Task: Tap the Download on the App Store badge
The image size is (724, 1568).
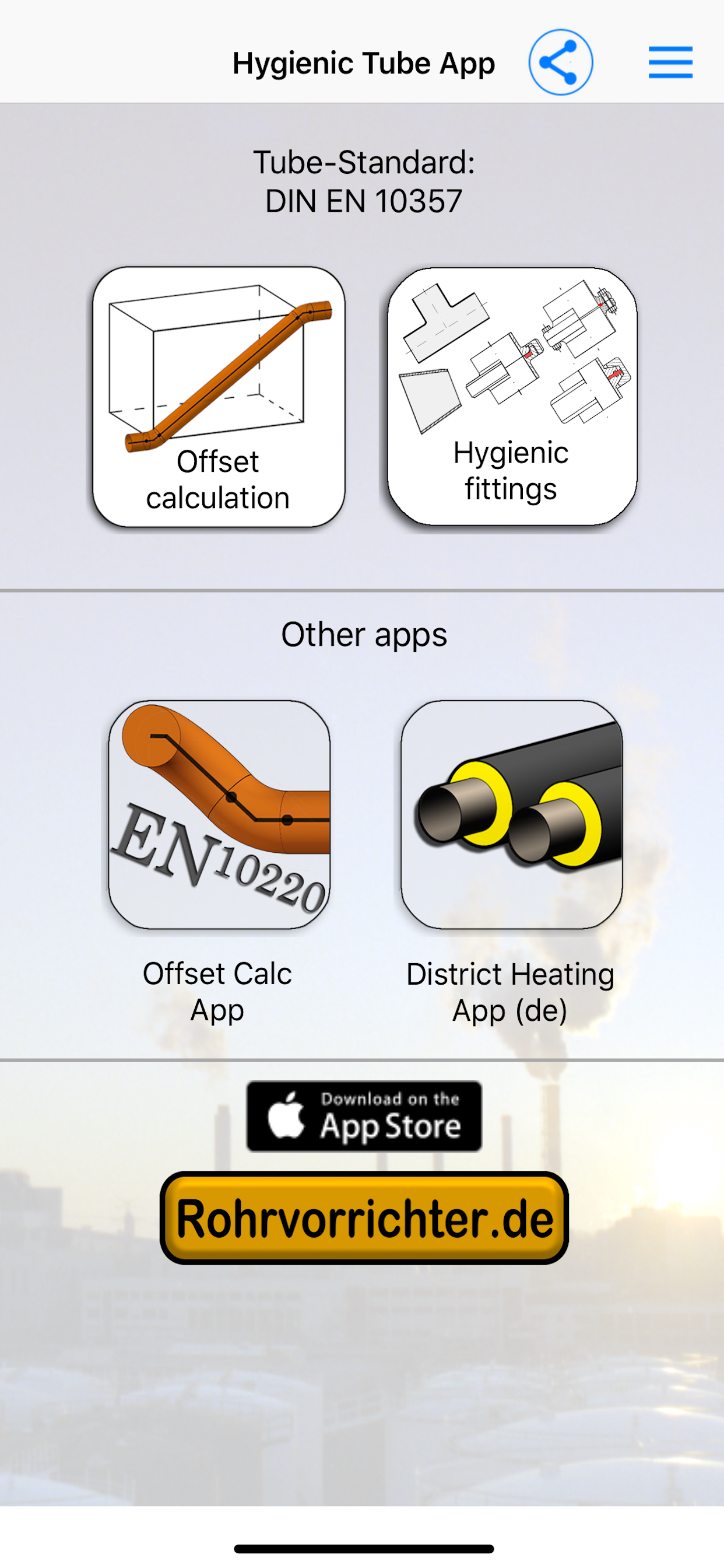Action: tap(363, 1117)
